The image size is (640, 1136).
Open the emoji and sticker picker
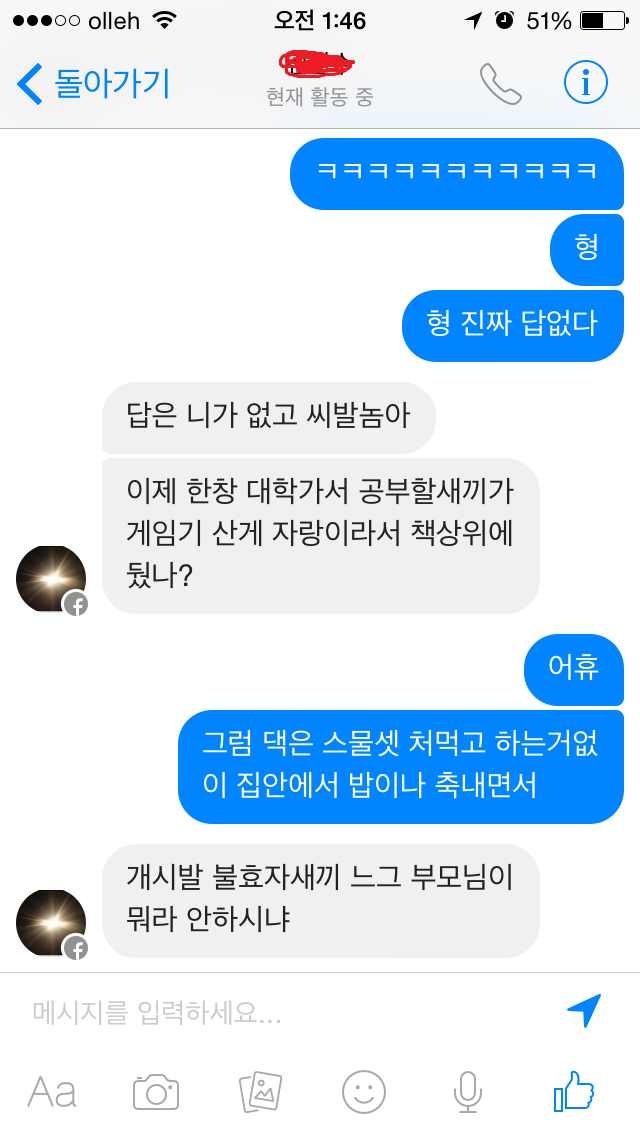tap(364, 1092)
